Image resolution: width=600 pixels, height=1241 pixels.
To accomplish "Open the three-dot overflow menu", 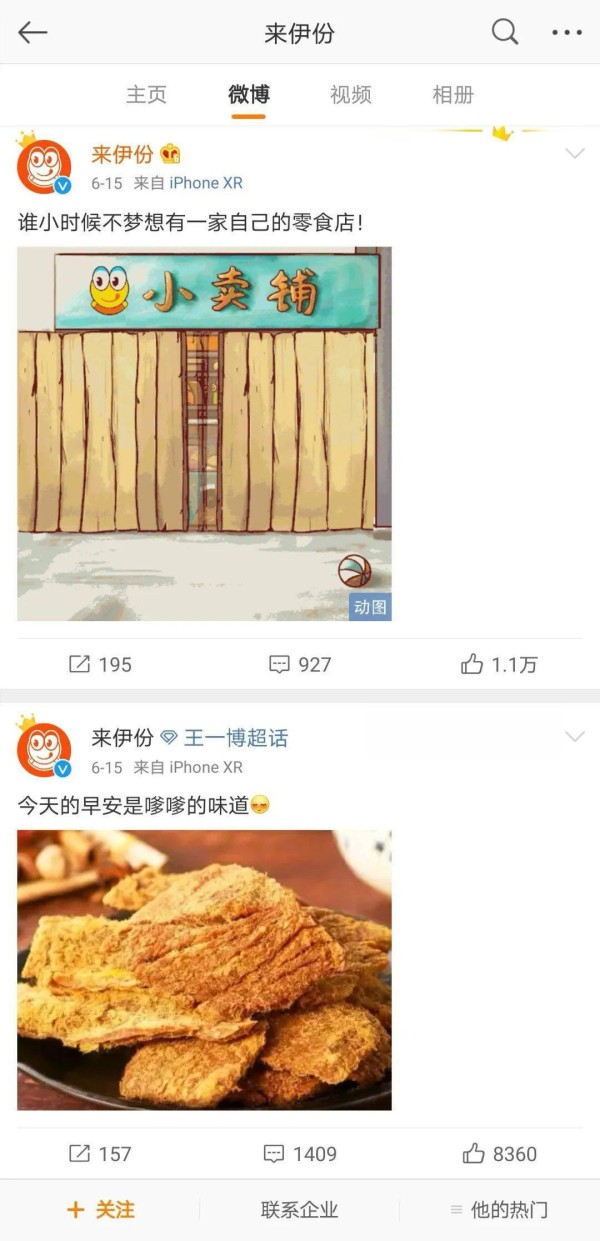I will (x=567, y=33).
